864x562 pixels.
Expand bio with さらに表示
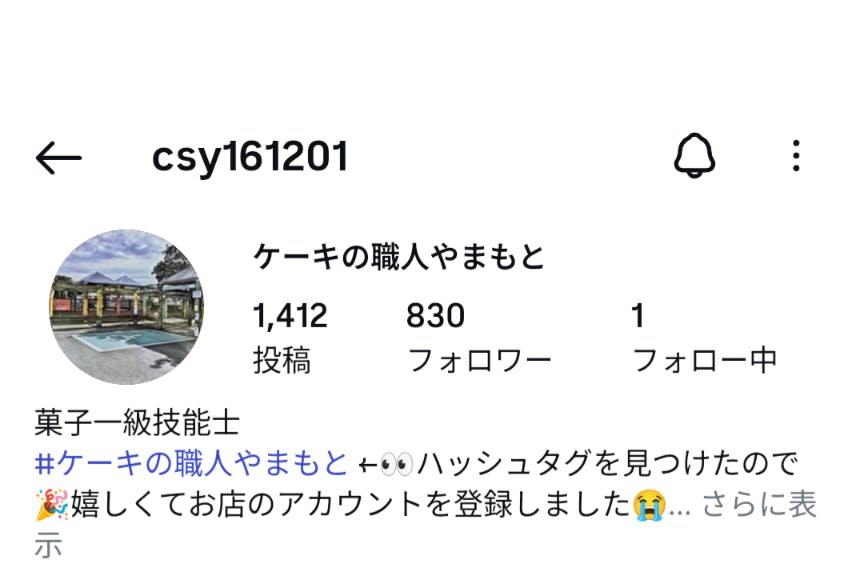(759, 505)
